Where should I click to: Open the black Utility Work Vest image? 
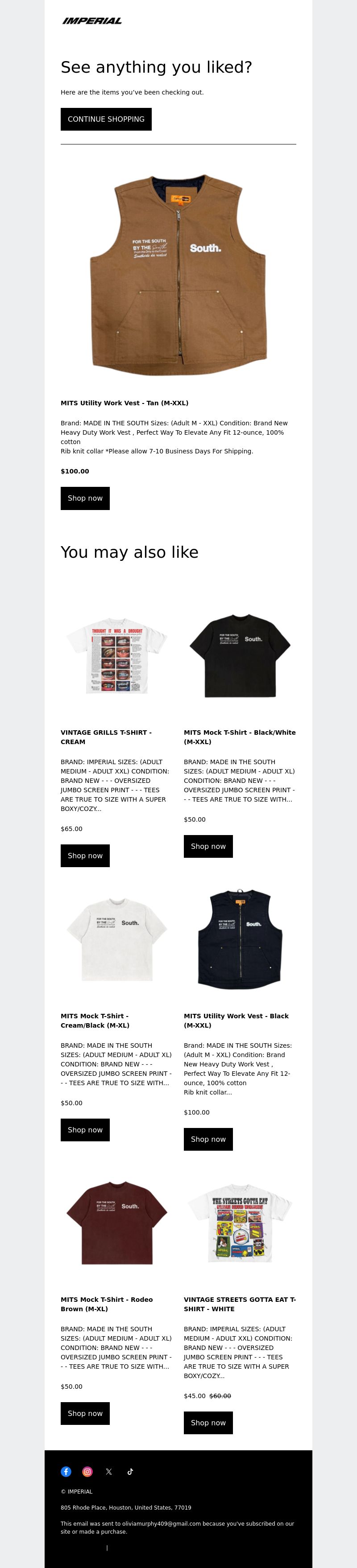point(240,939)
